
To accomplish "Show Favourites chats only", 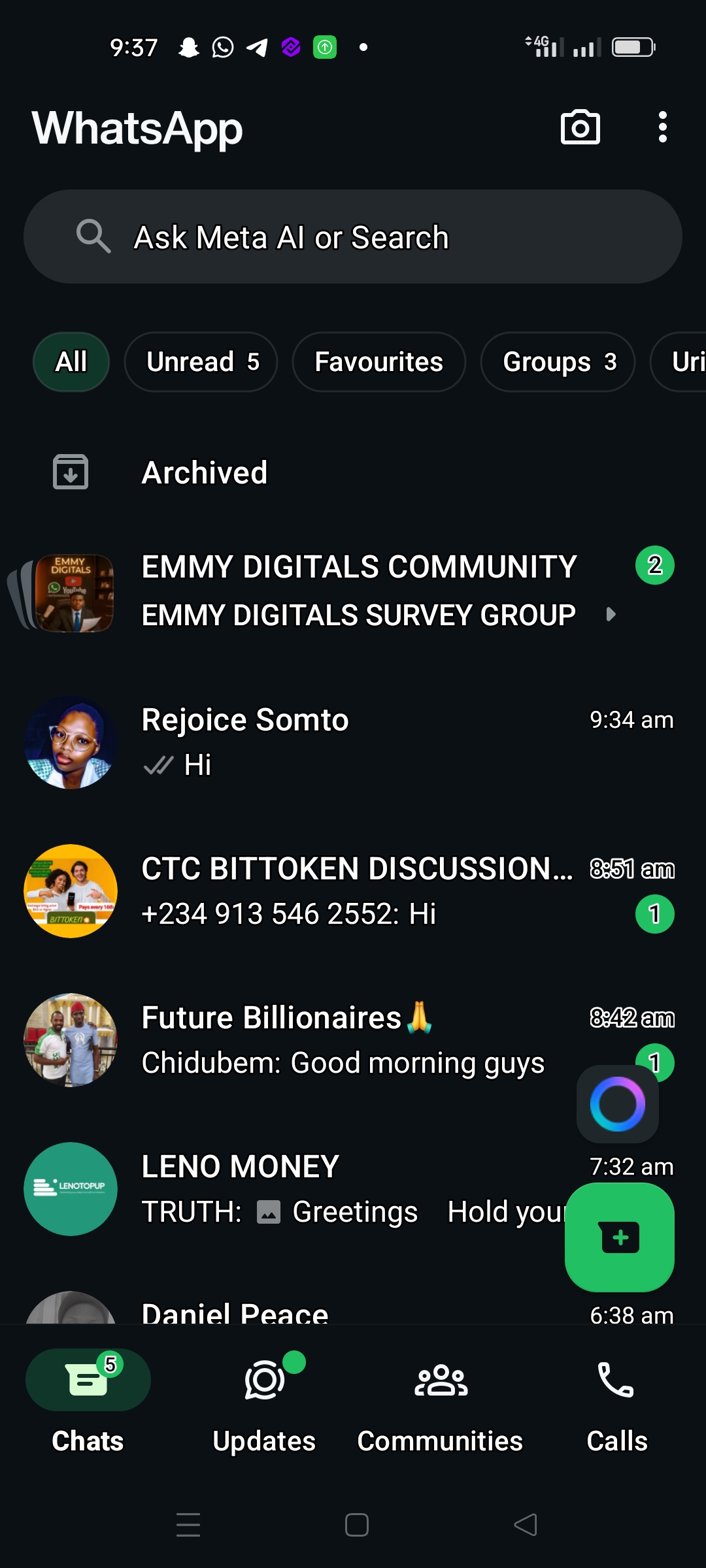I will (x=378, y=362).
